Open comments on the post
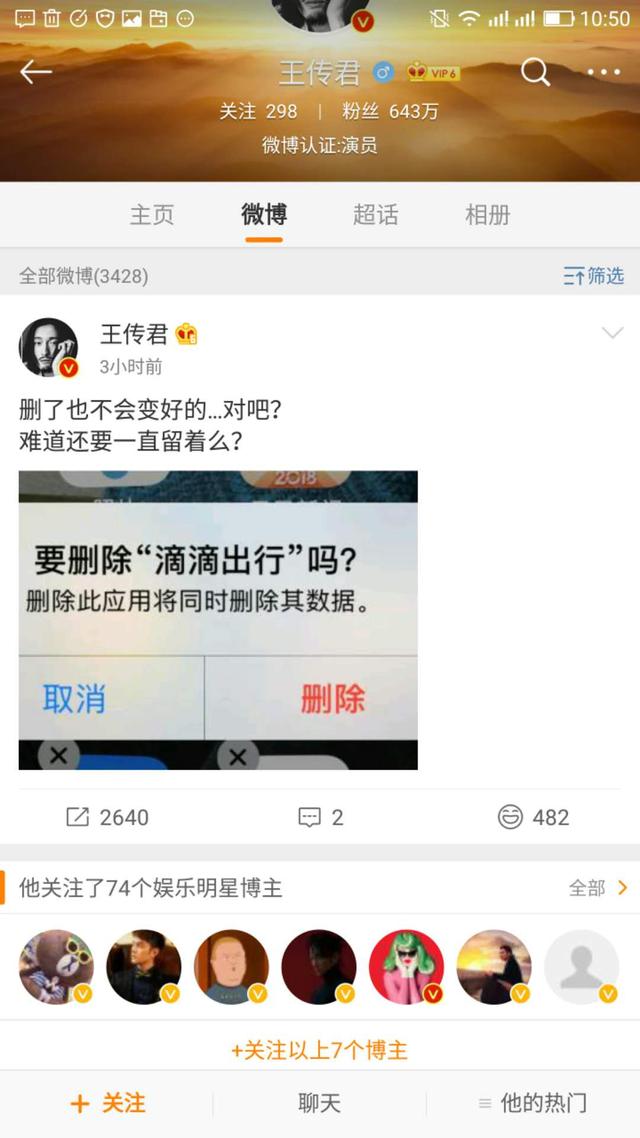The width and height of the screenshot is (640, 1138). point(320,817)
